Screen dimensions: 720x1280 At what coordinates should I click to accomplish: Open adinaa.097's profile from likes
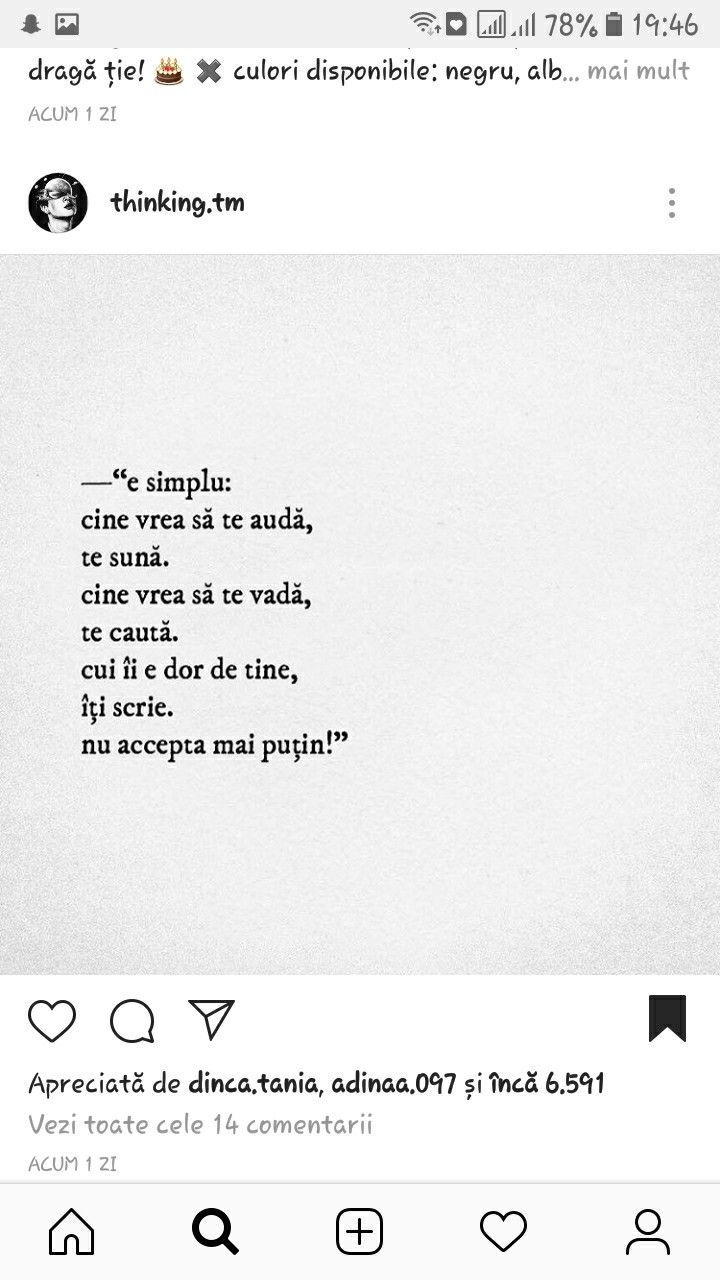pos(393,1083)
